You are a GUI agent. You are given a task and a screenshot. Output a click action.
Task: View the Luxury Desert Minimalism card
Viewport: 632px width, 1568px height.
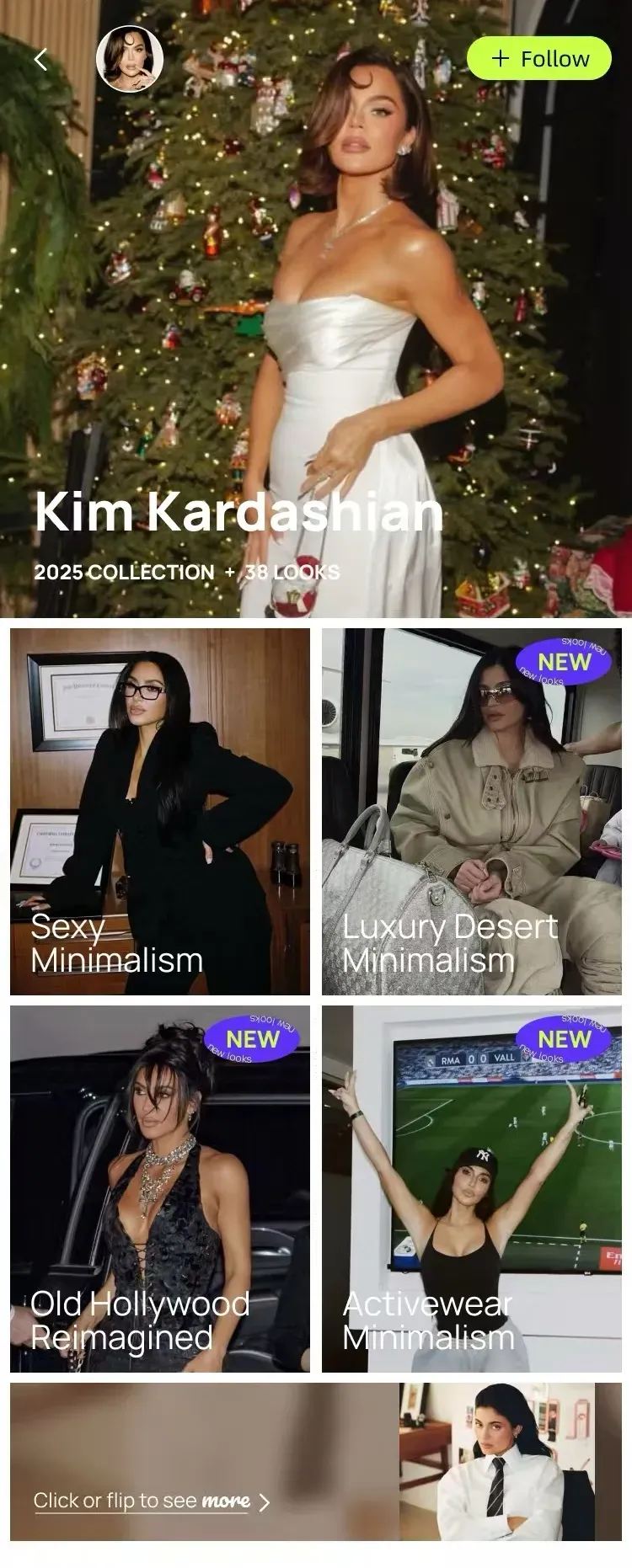[x=472, y=812]
